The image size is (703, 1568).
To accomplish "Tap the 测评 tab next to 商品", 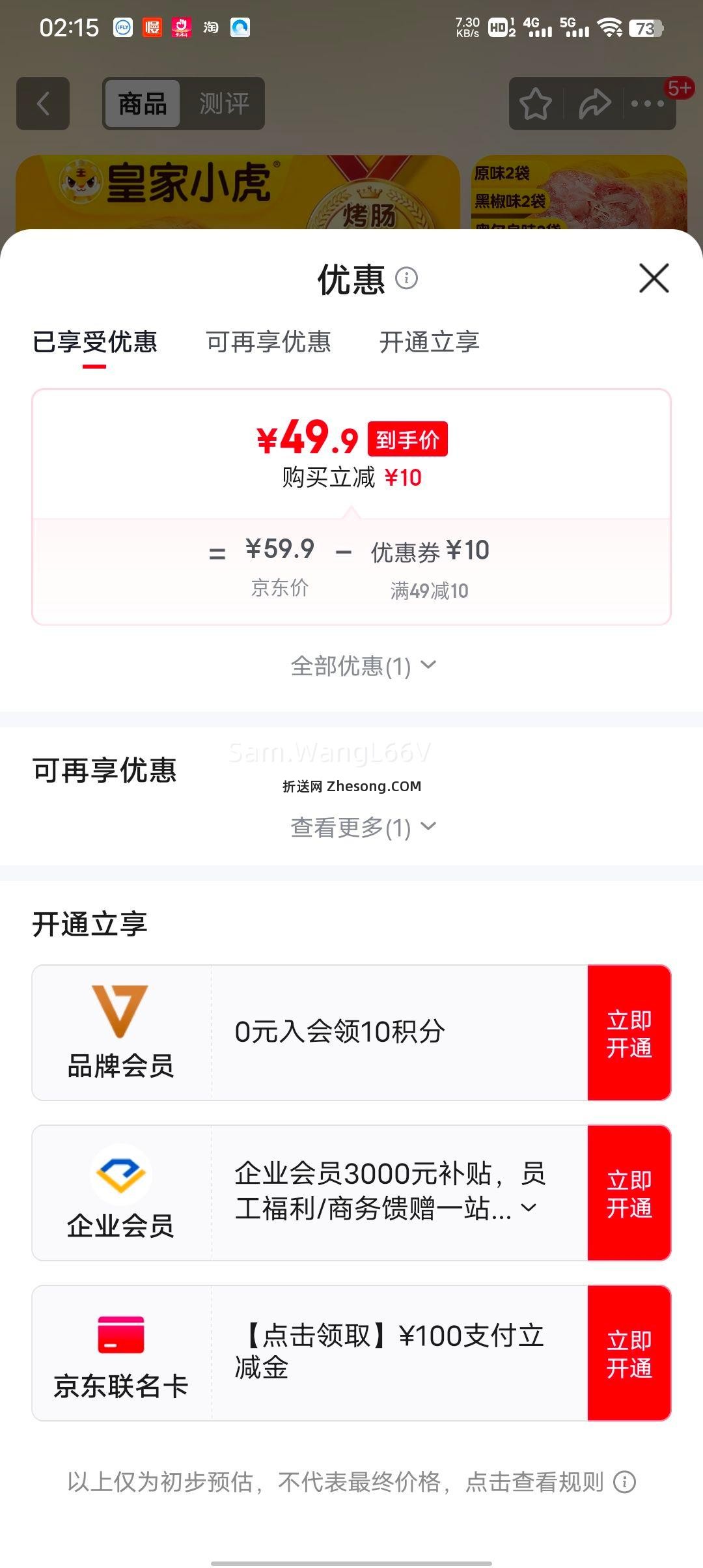I will (226, 104).
